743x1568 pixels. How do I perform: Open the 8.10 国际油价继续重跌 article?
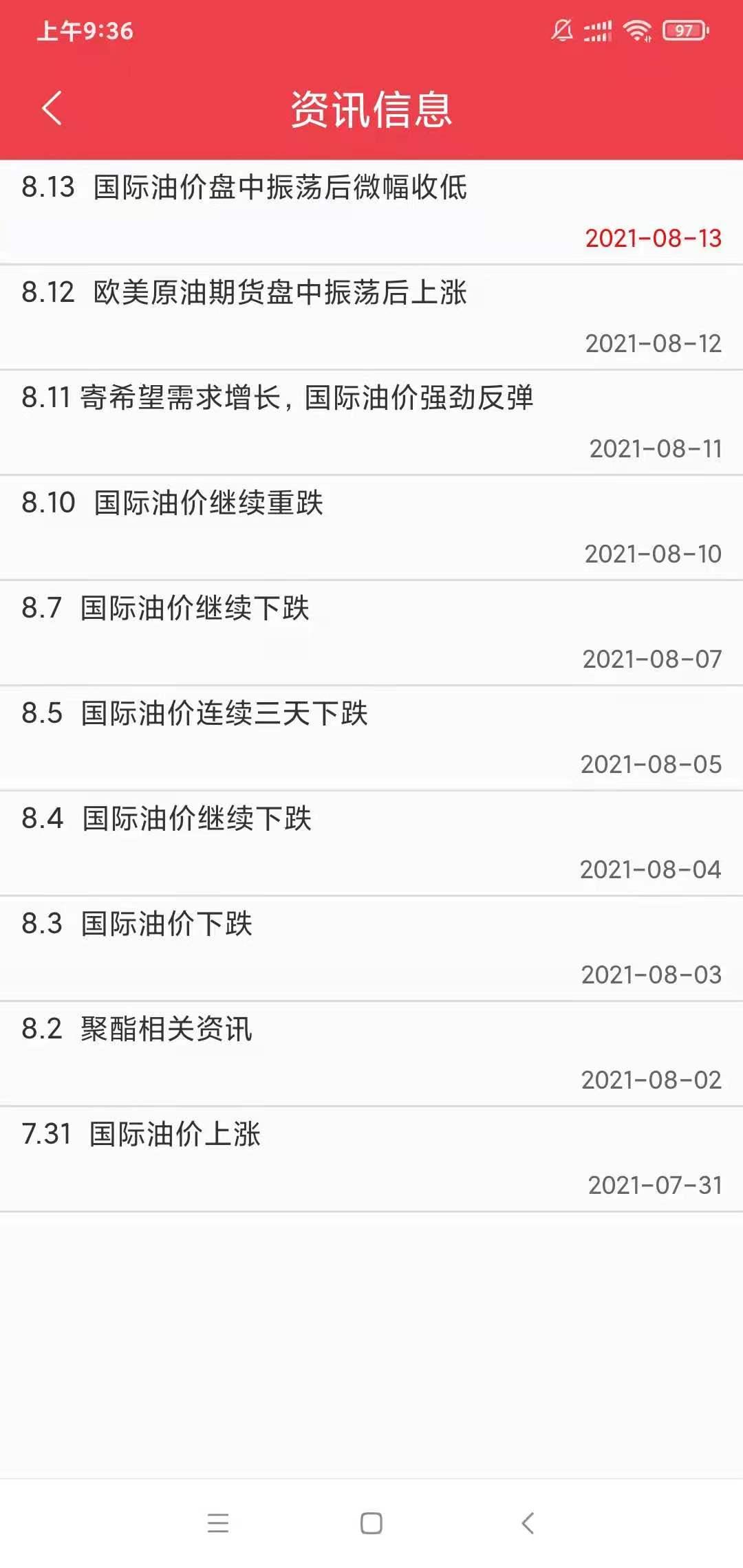(x=173, y=503)
